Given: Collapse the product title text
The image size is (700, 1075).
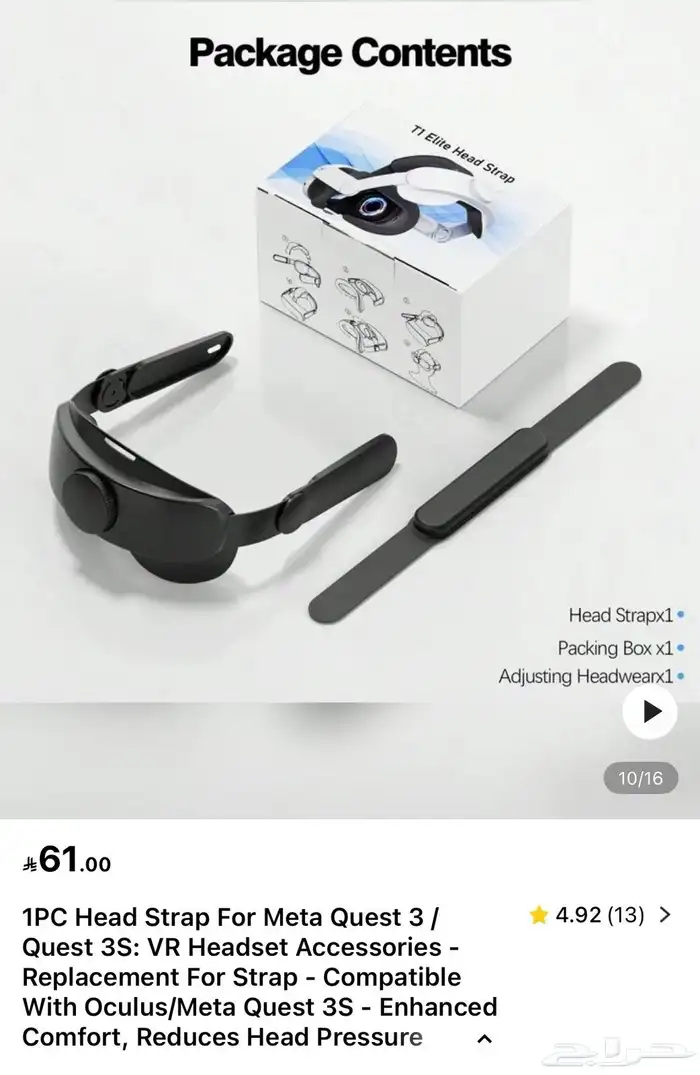Looking at the screenshot, I should (x=485, y=1039).
